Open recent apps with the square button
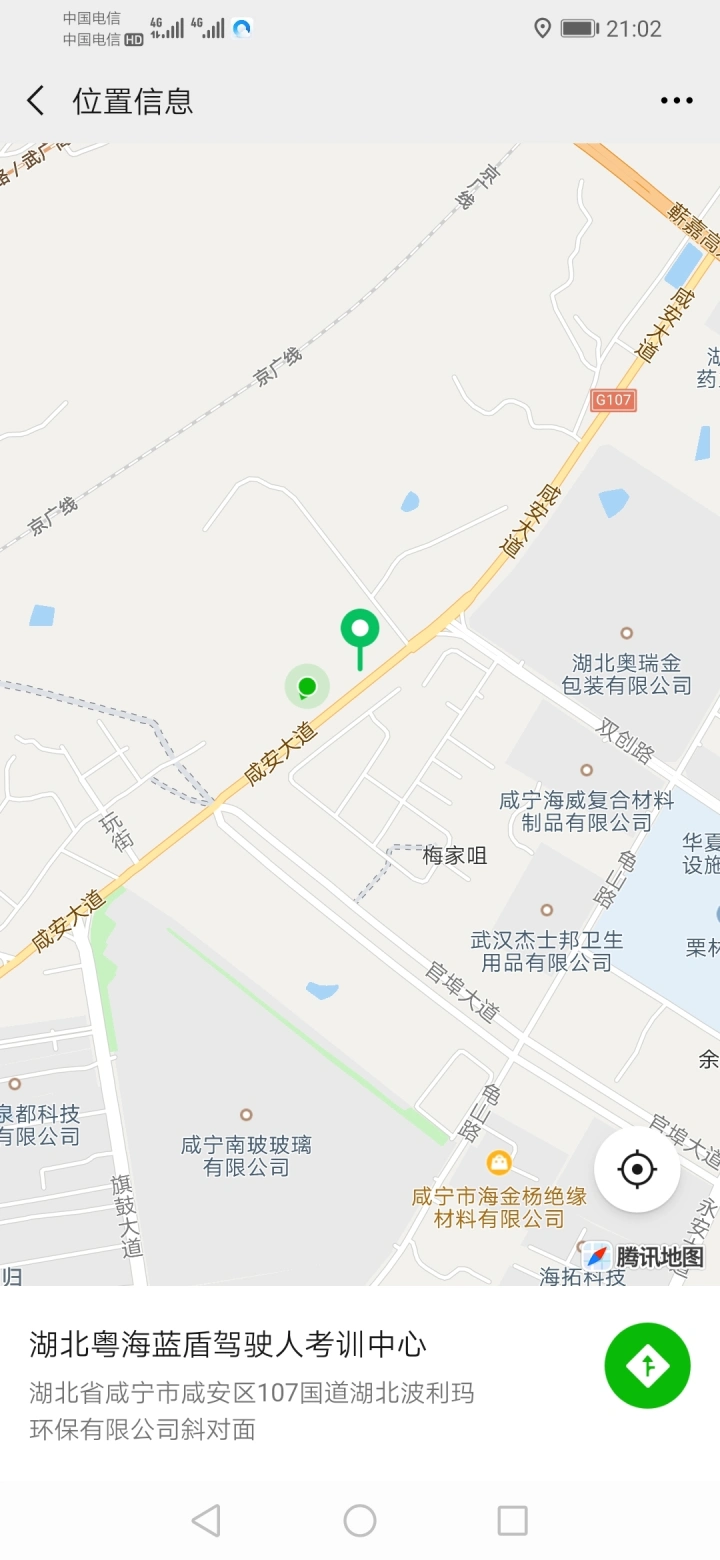The image size is (720, 1560). click(512, 1521)
